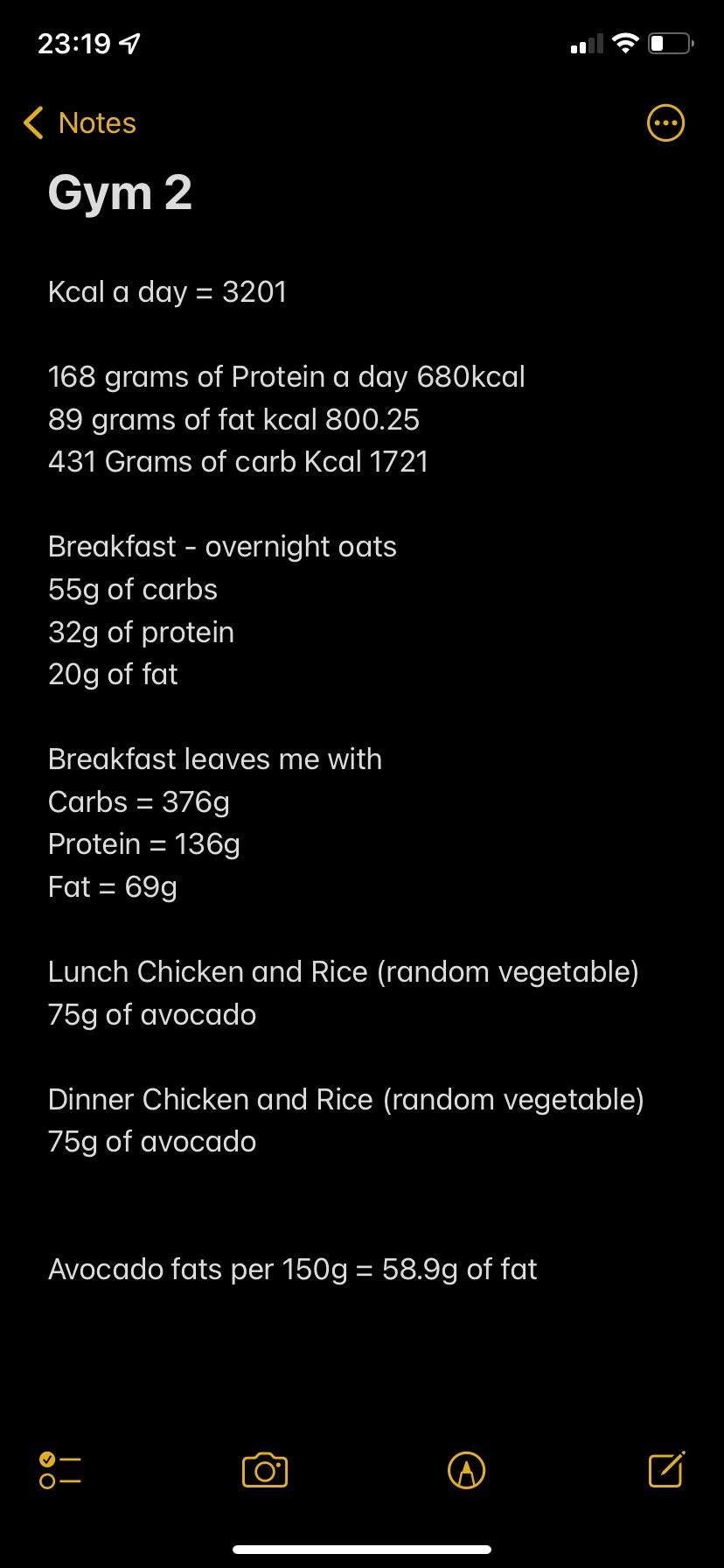
Task: Open the markup pen tool
Action: tap(466, 1470)
